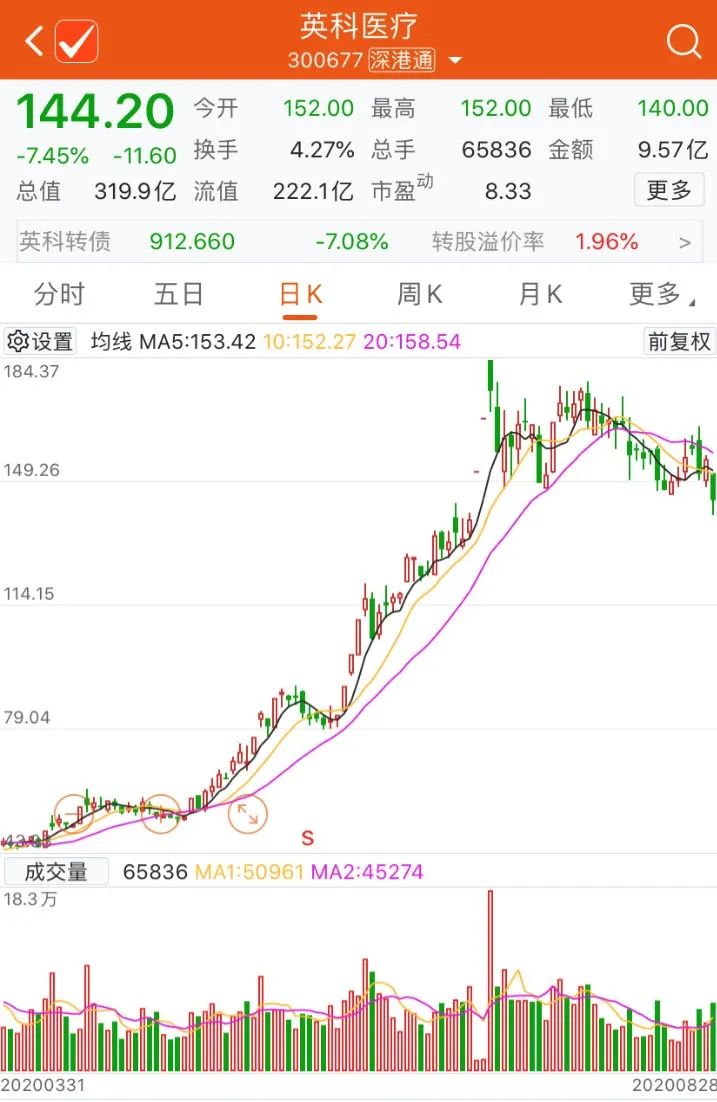This screenshot has height=1102, width=717.
Task: Tap the 更多 button in quote details
Action: tap(669, 189)
